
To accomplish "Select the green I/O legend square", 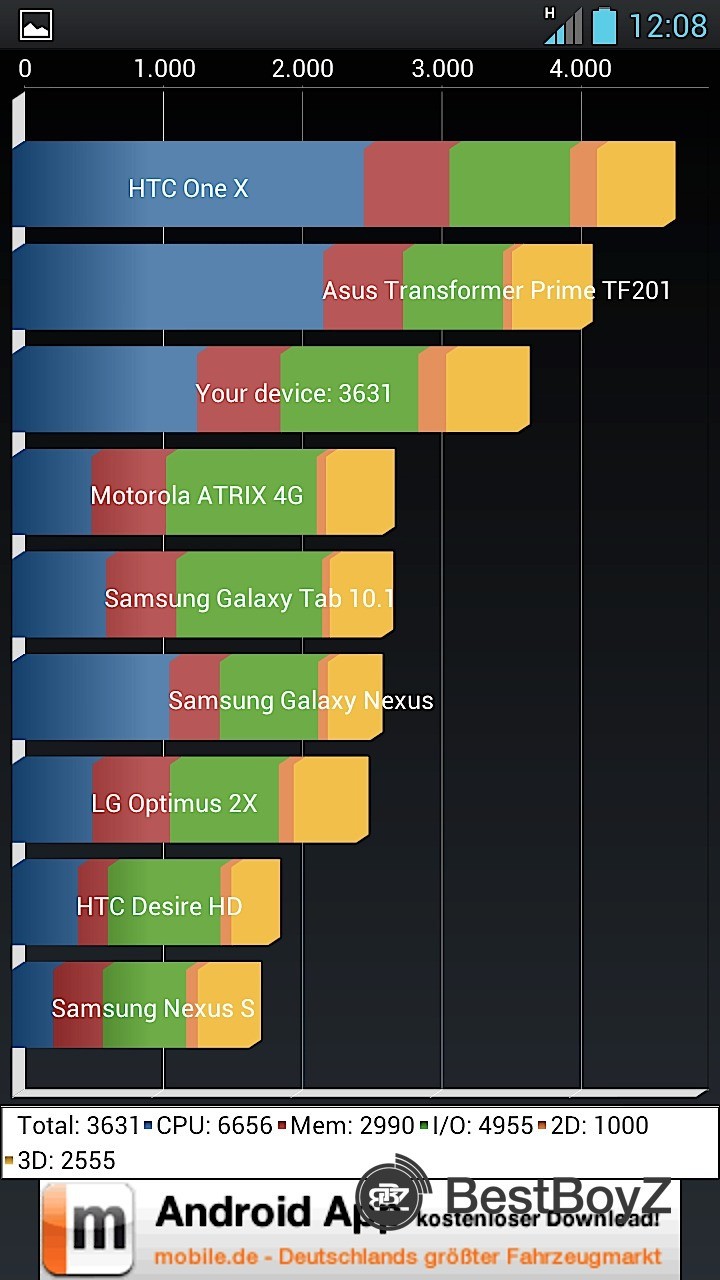I will coord(424,1125).
